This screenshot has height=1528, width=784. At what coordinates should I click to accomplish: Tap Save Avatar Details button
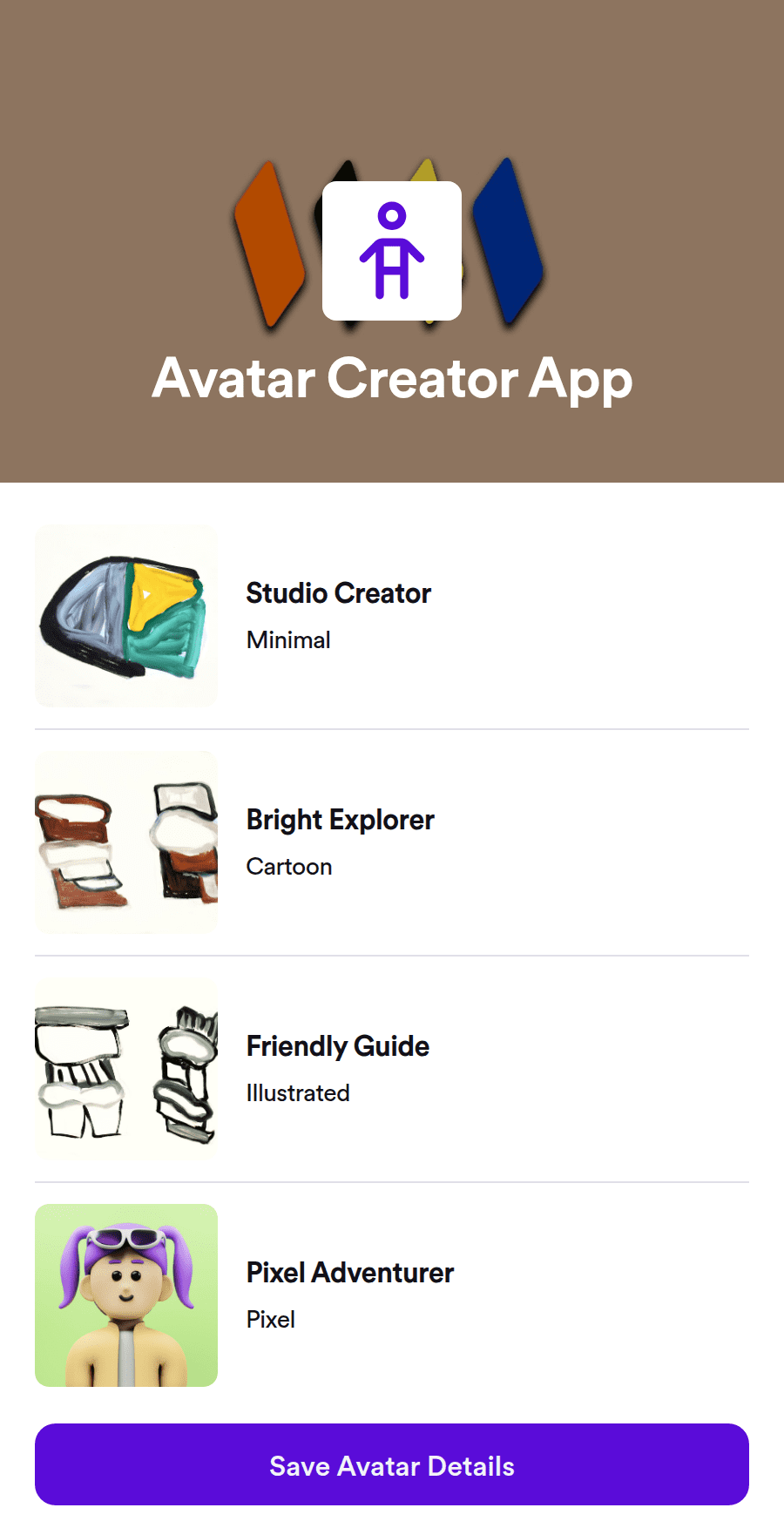392,1464
